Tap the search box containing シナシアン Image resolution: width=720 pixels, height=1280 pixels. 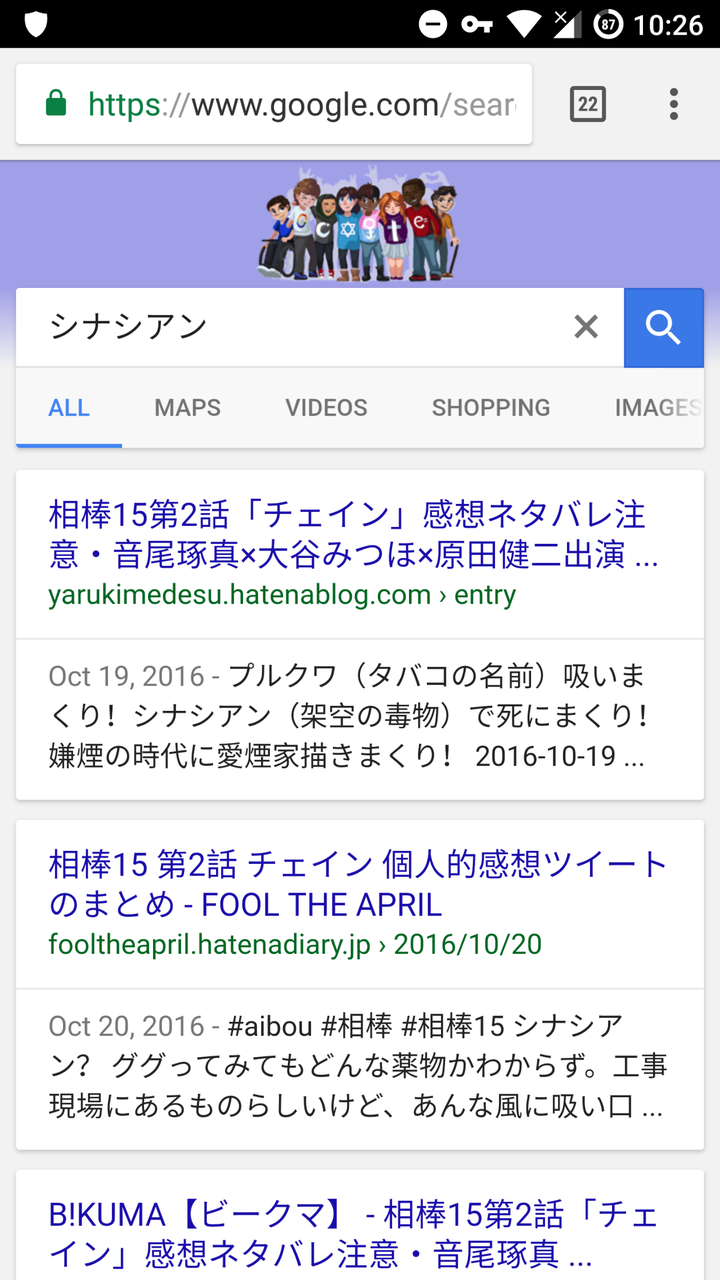click(x=300, y=327)
